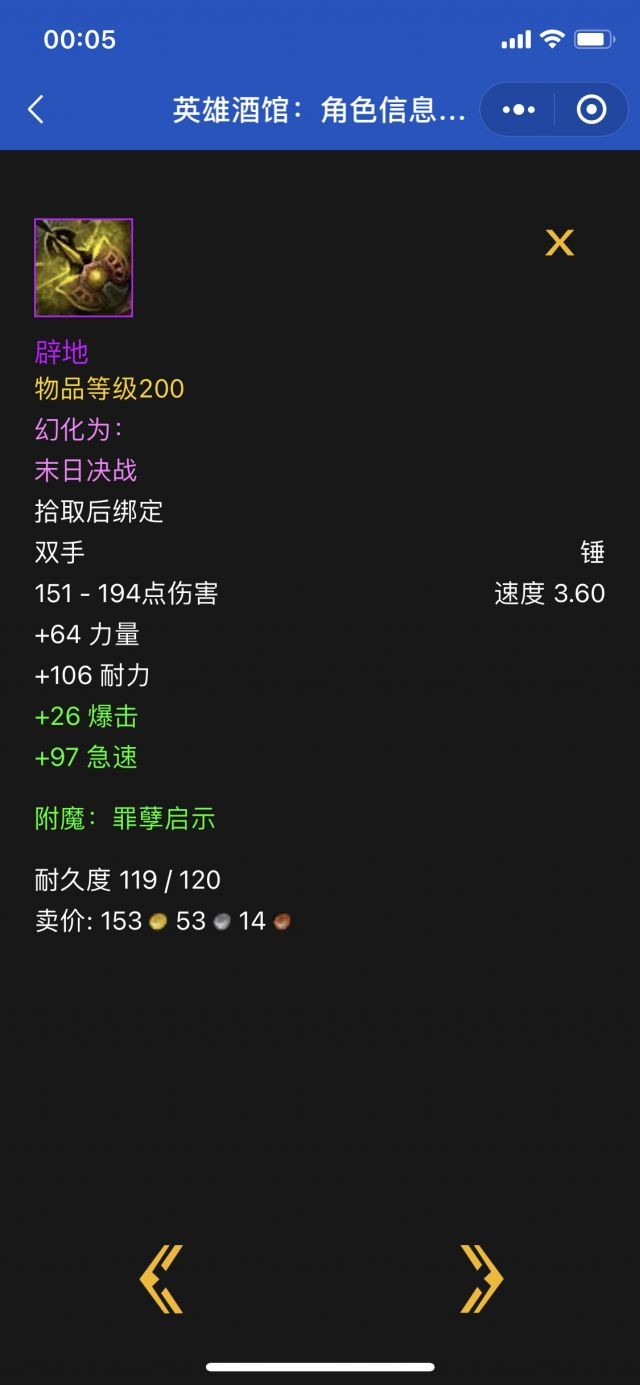Open the mini program more options menu
Viewport: 640px width, 1385px height.
pos(518,109)
